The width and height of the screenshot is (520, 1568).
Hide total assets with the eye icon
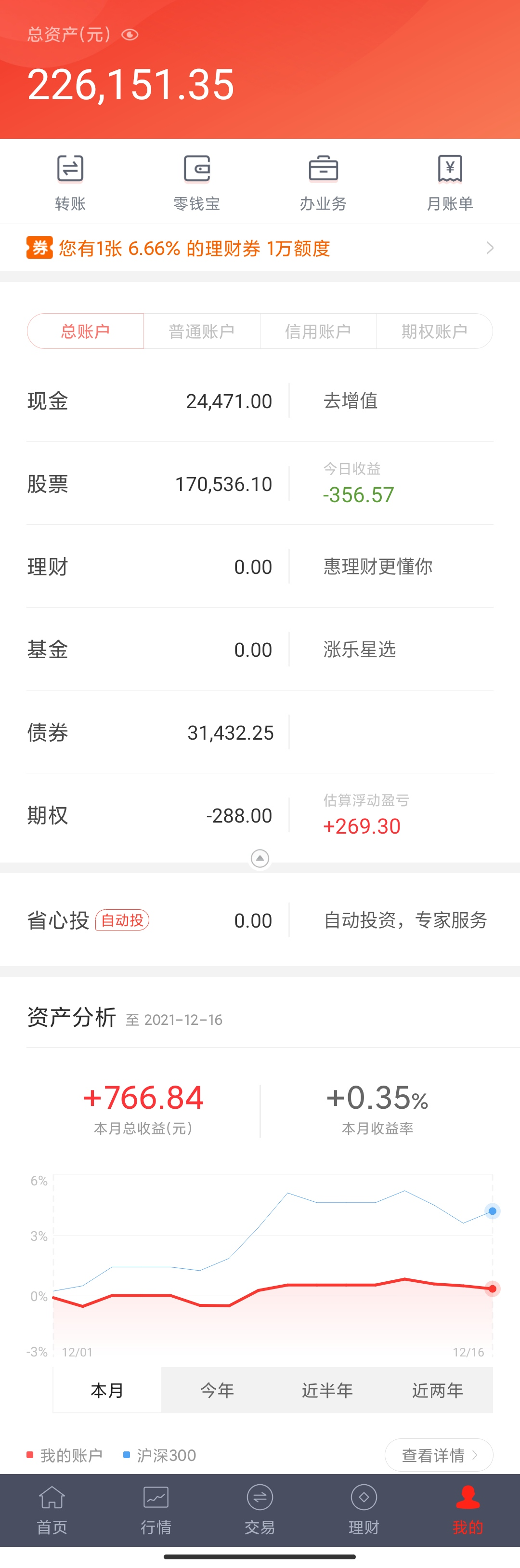tap(130, 35)
